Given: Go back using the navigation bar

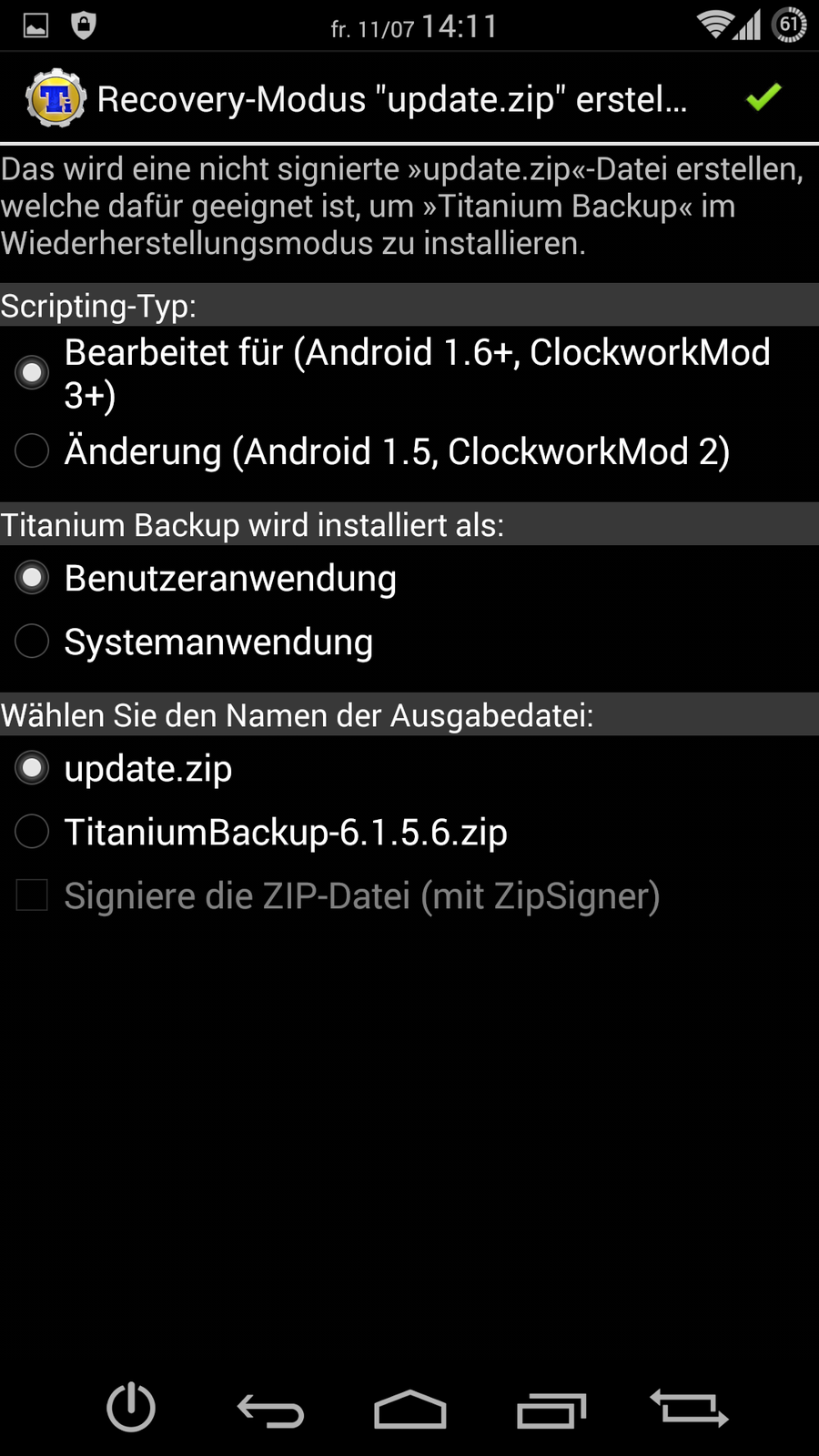Looking at the screenshot, I should click(x=270, y=1410).
